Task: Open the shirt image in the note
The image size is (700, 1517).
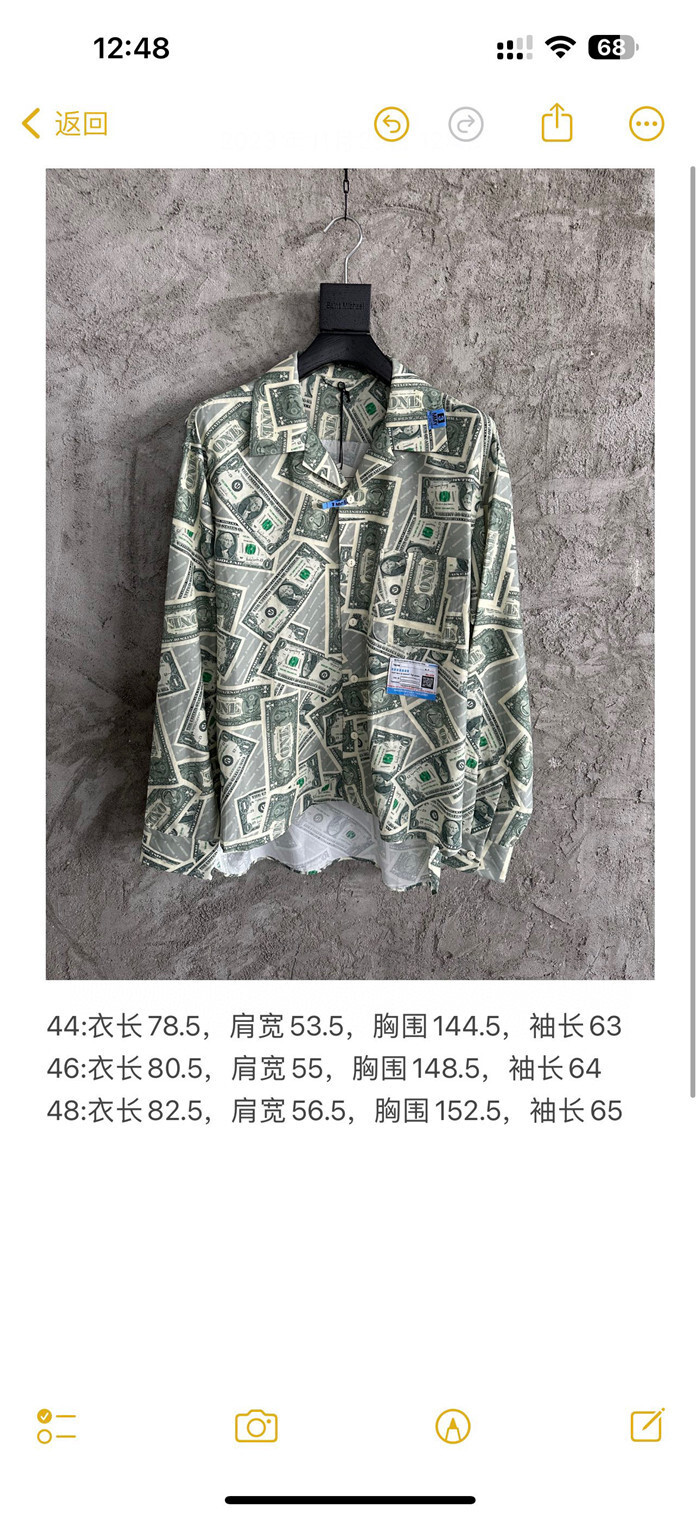Action: pyautogui.click(x=350, y=573)
